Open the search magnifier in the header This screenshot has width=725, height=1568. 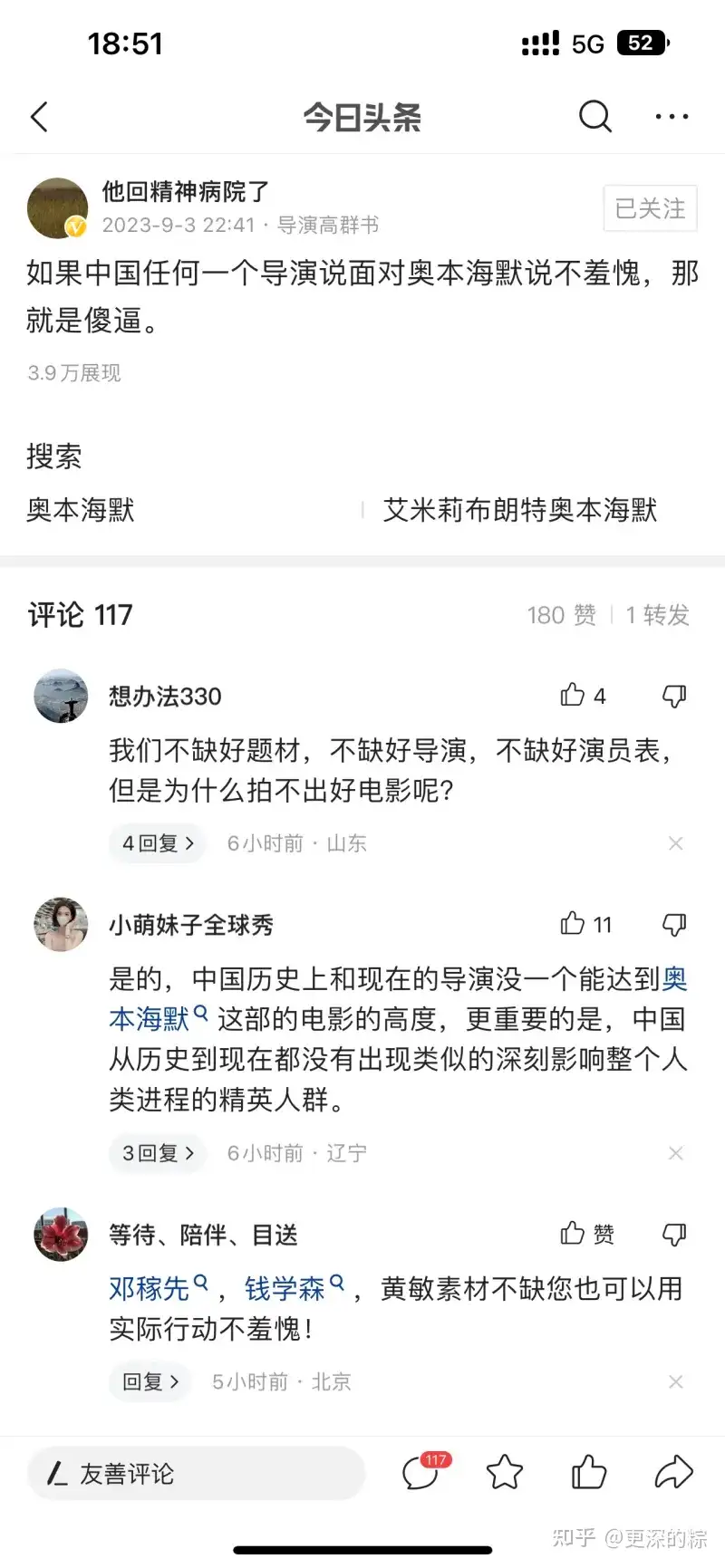point(594,116)
